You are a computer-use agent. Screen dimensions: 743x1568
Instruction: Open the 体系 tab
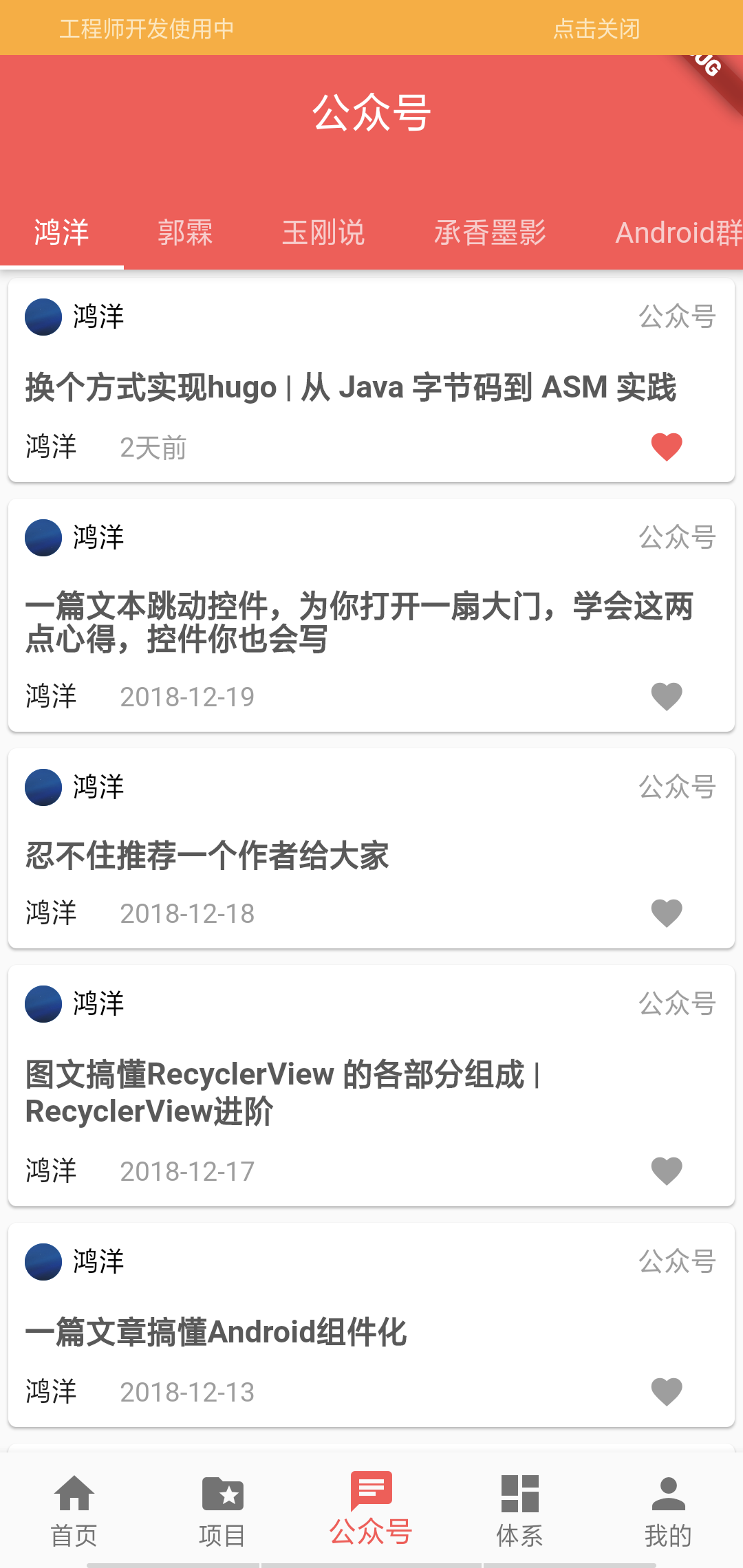point(519,1510)
